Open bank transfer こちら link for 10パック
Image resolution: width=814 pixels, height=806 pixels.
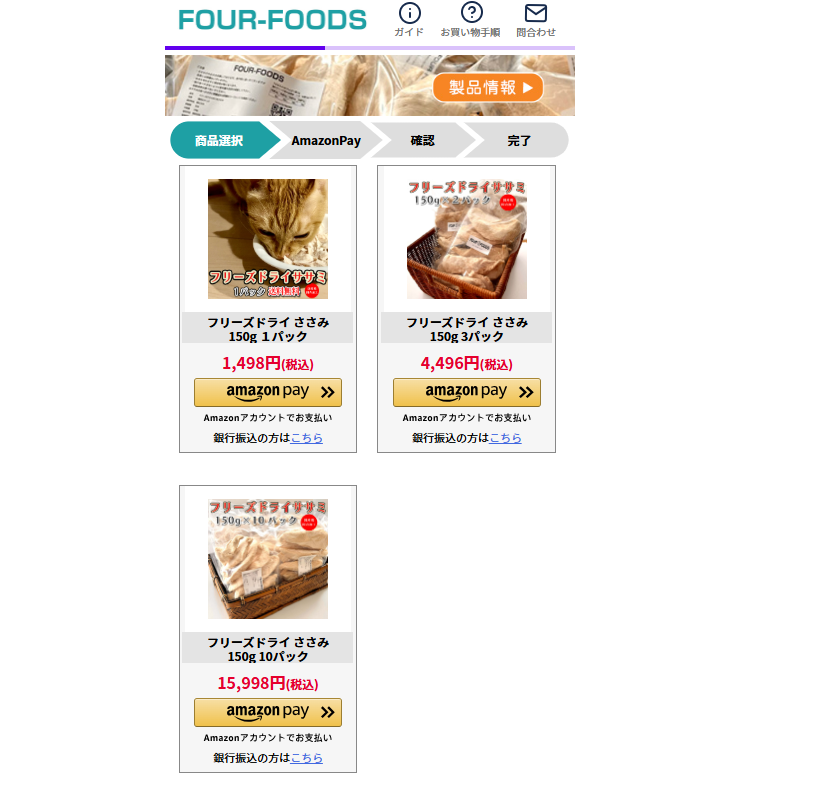point(306,758)
